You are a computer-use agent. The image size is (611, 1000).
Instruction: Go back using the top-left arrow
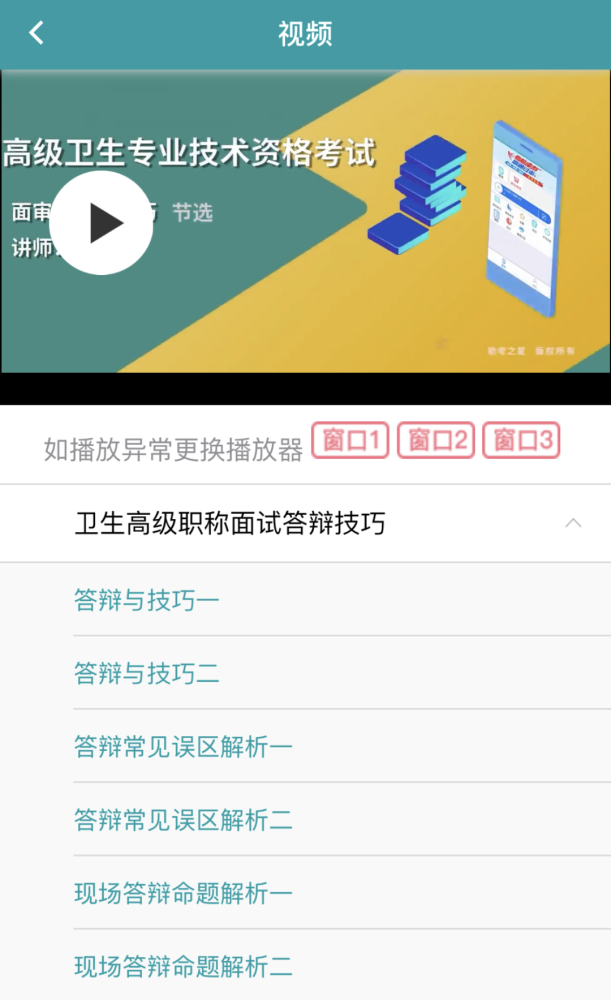(36, 33)
